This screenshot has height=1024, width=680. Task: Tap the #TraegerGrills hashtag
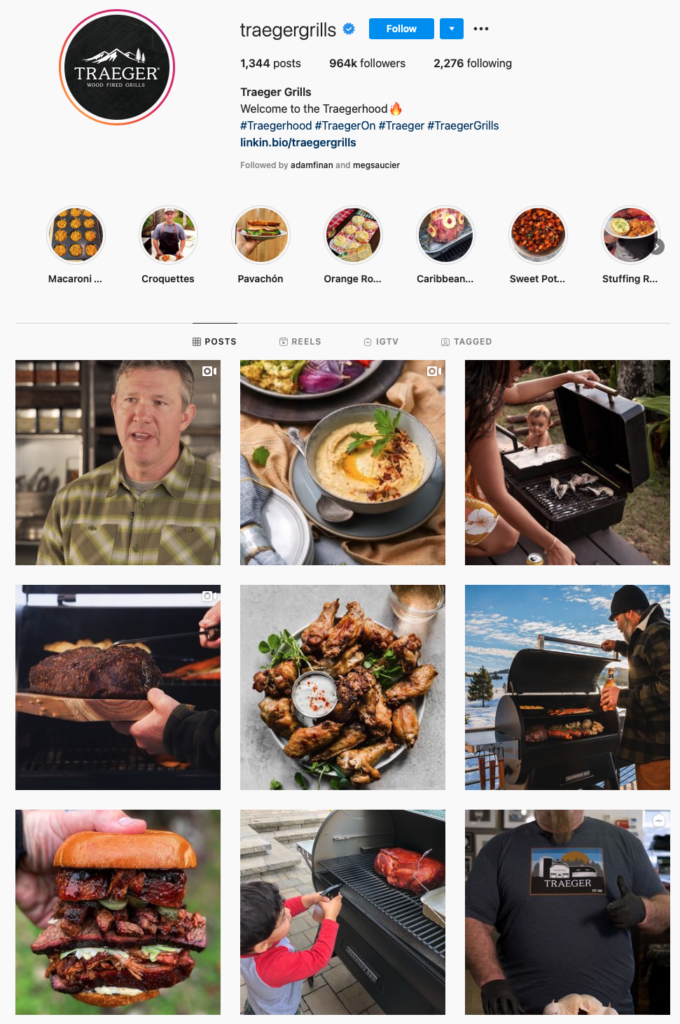pyautogui.click(x=463, y=126)
